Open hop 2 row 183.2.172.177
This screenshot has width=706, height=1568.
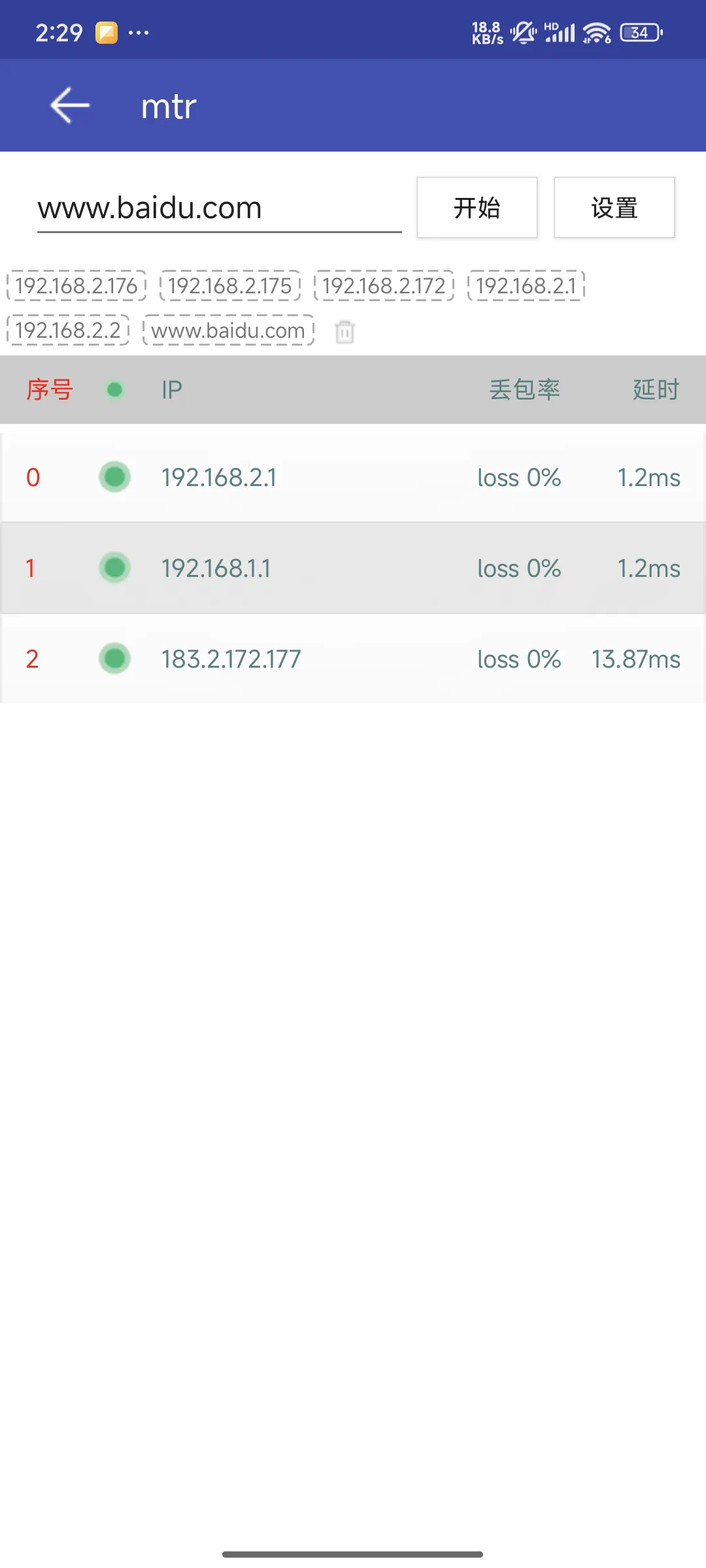tap(353, 659)
